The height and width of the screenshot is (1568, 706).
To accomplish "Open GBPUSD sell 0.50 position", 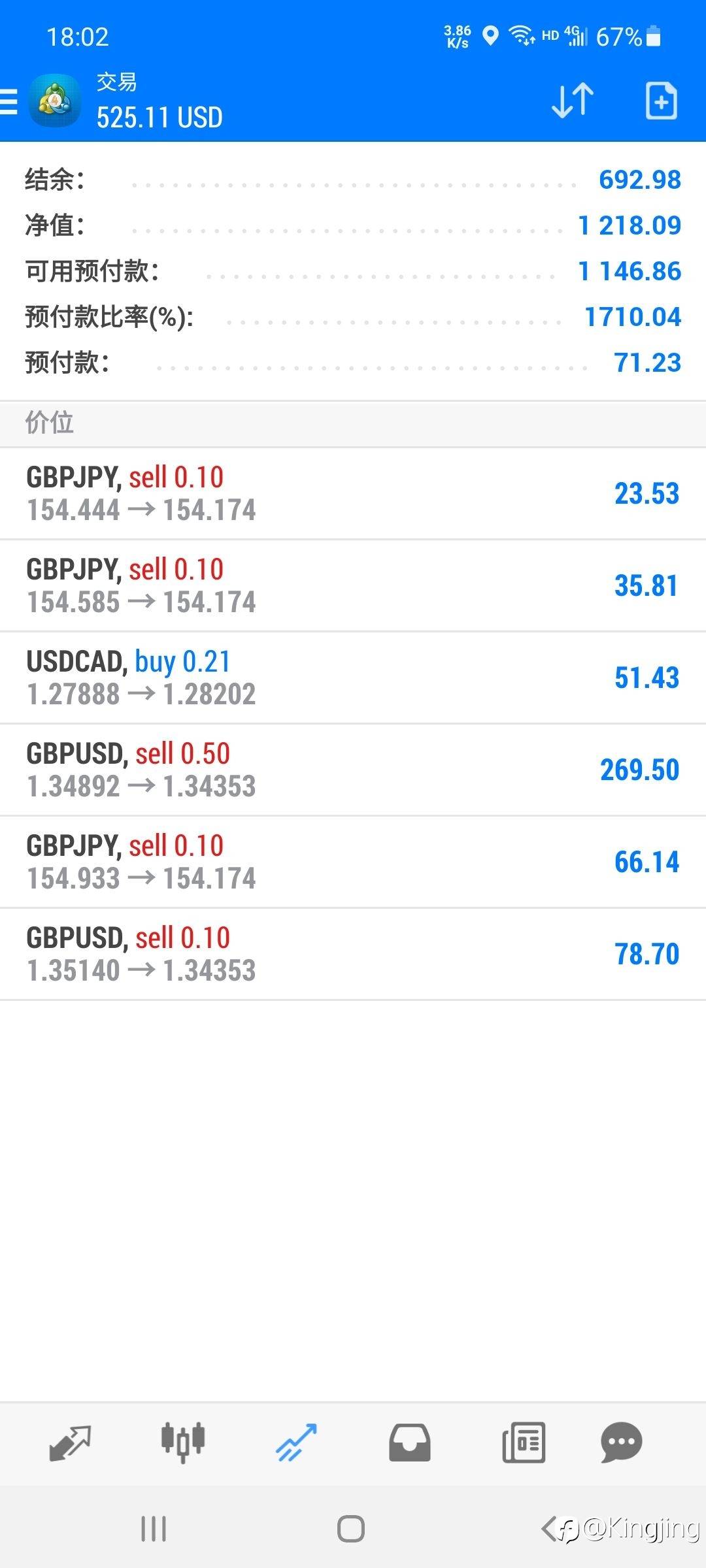I will tap(353, 770).
